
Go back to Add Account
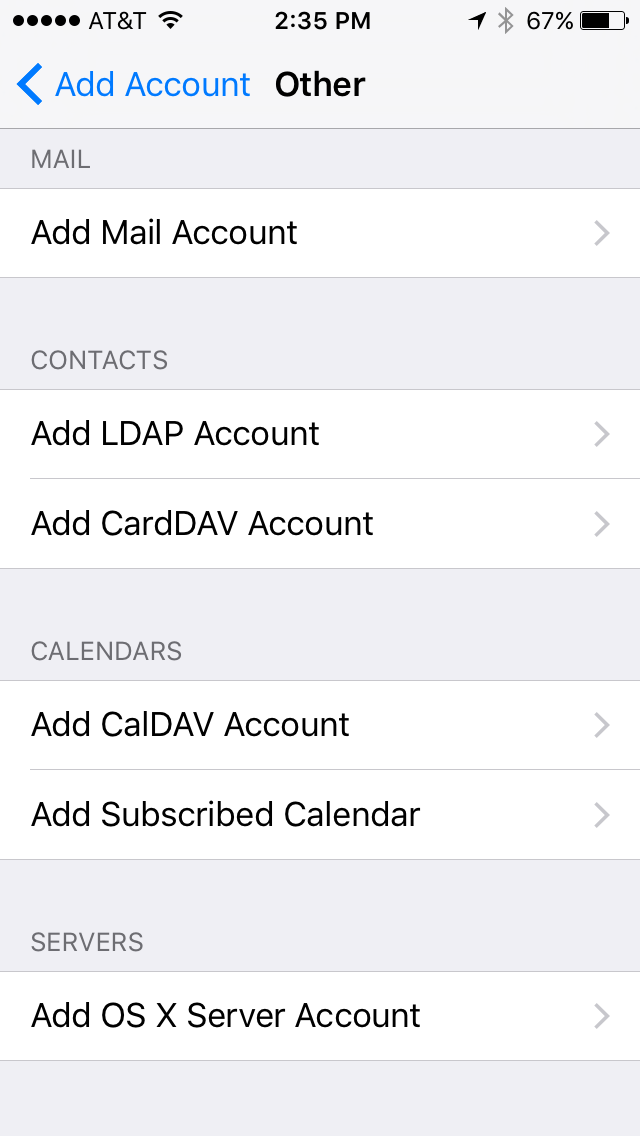pos(133,84)
